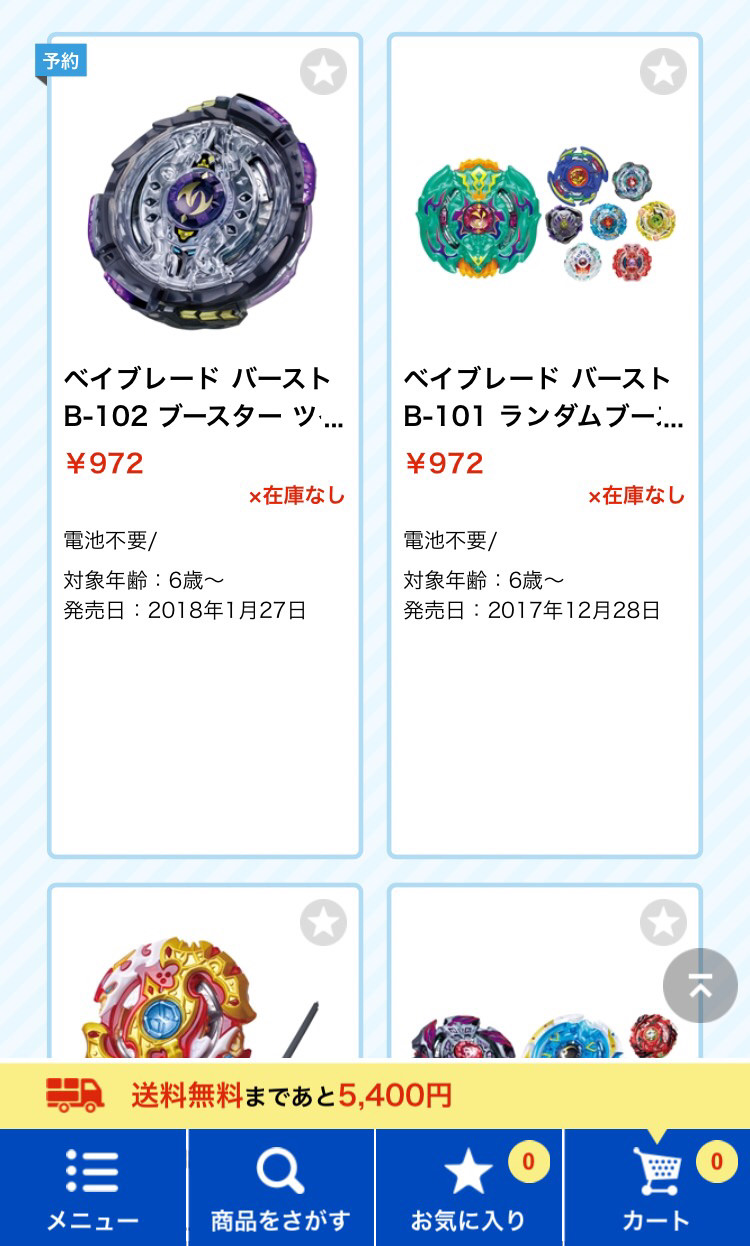Favorite the B-102 ブースター item

[x=323, y=72]
